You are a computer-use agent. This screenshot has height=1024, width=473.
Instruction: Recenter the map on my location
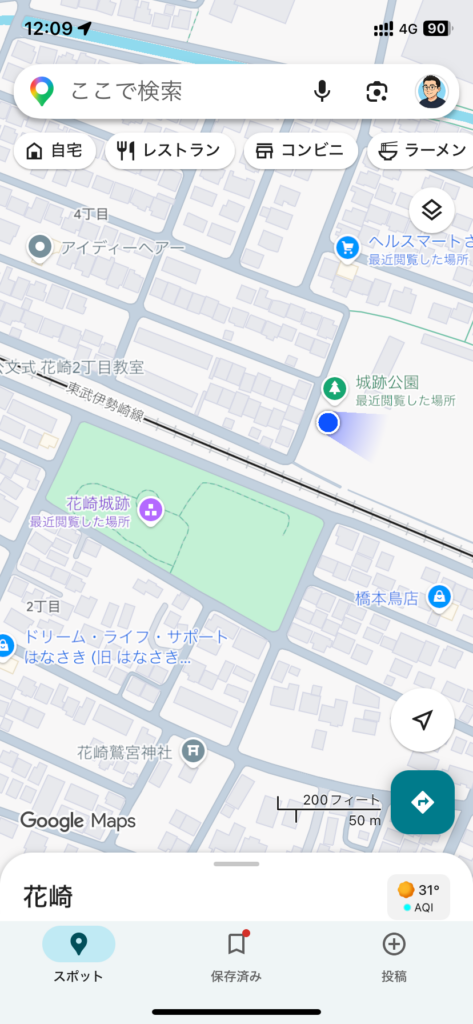click(423, 720)
